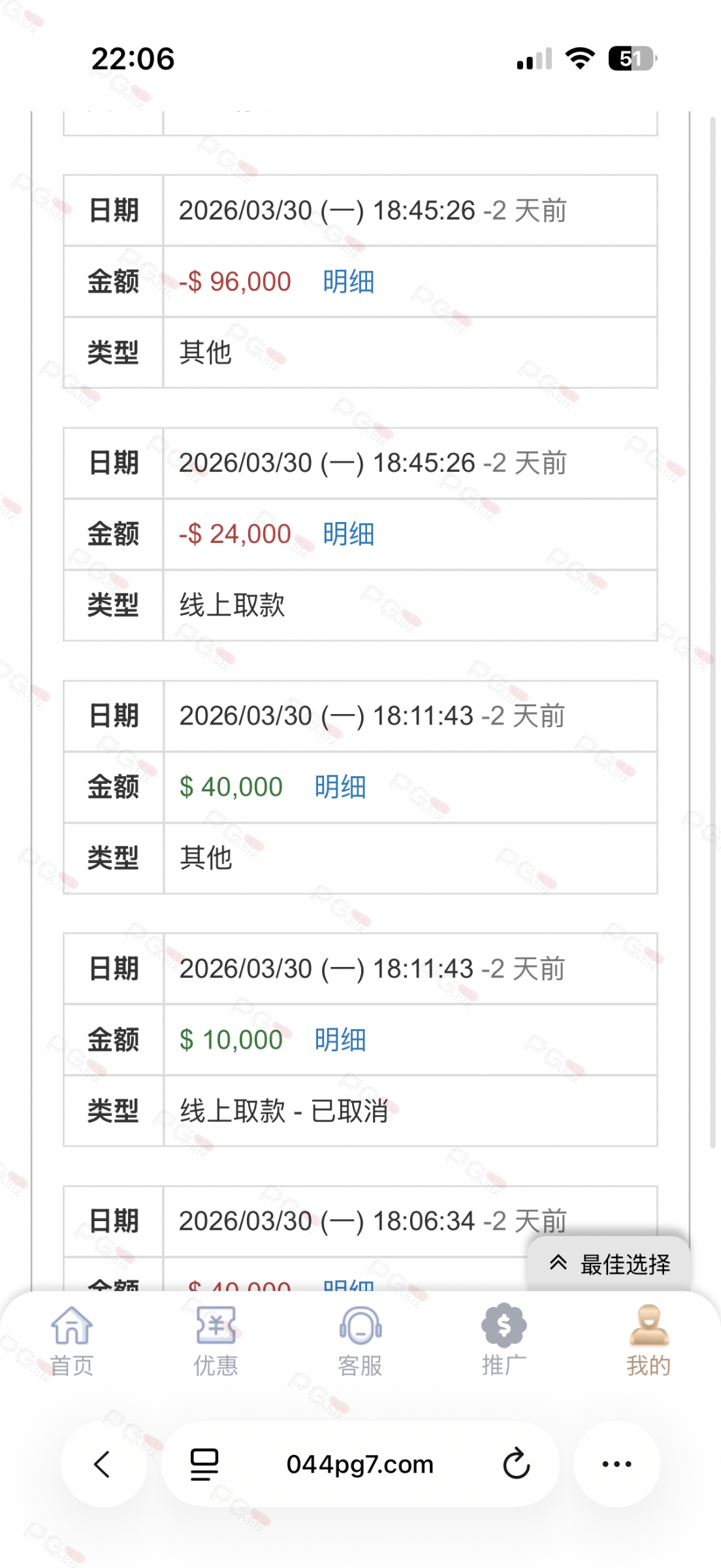This screenshot has width=721, height=1568.
Task: Reload the 044pg7.com page
Action: 516,1464
